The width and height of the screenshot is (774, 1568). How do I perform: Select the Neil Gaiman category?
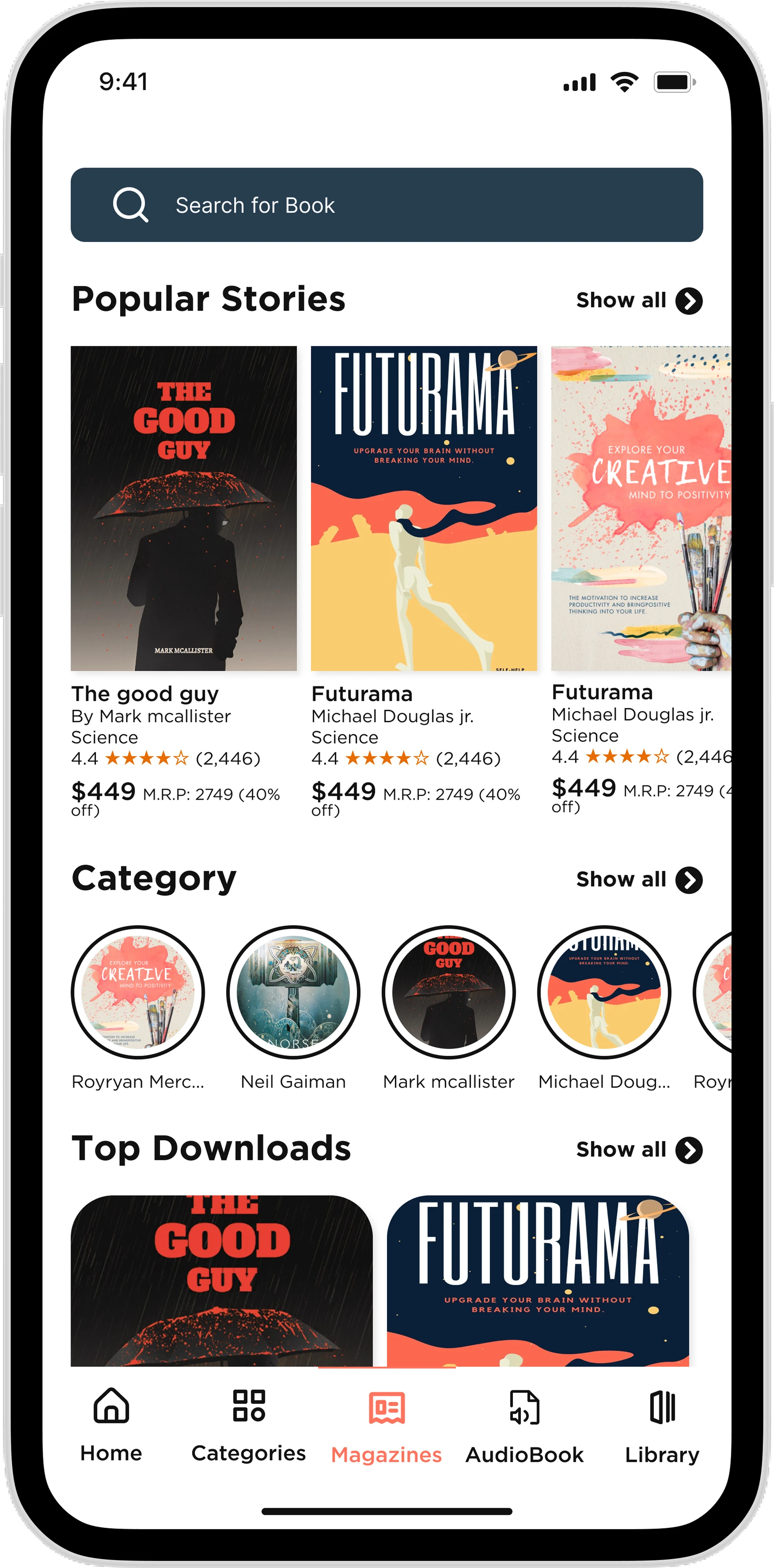coord(293,992)
